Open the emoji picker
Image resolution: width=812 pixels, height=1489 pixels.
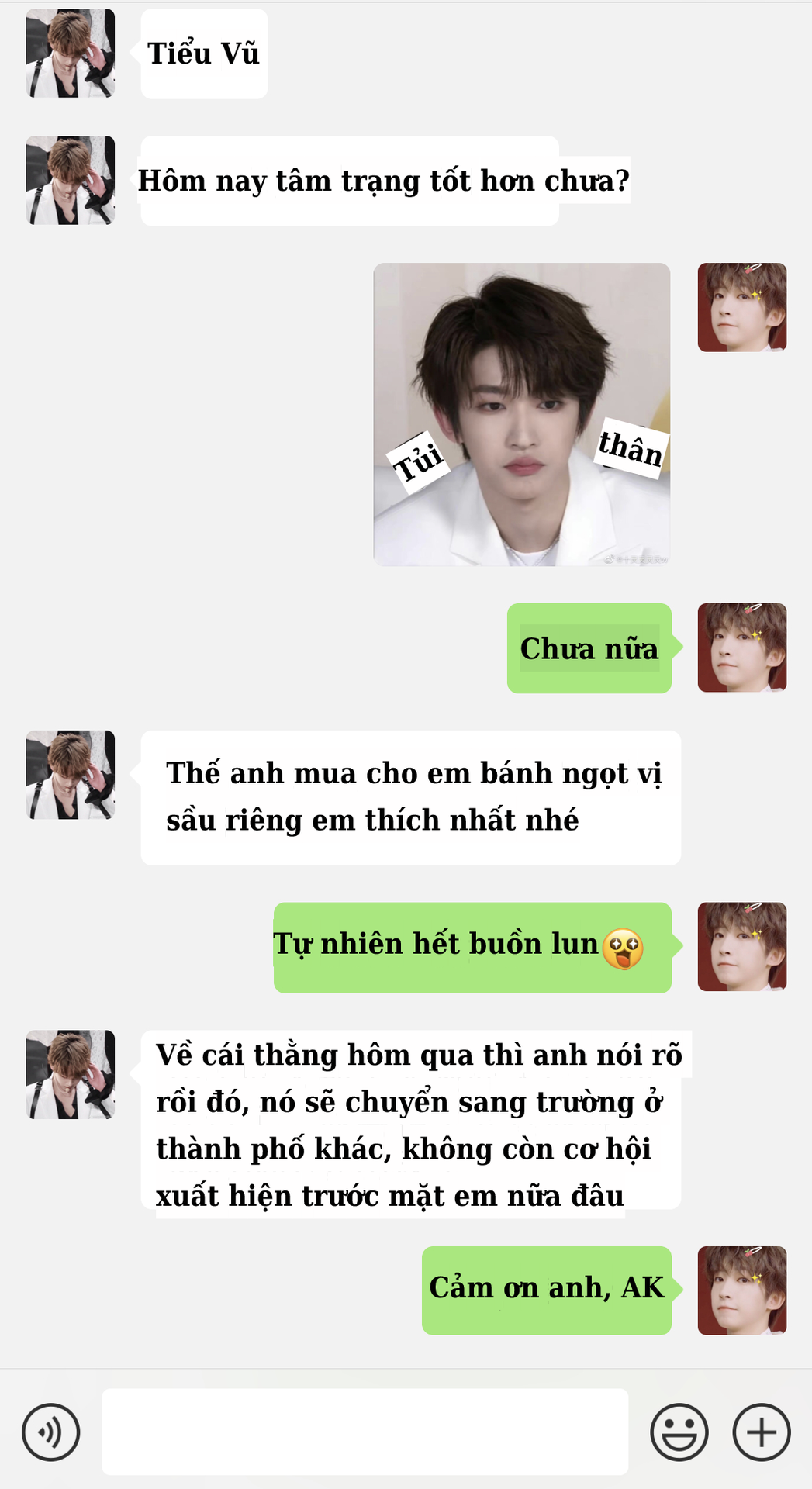click(679, 1432)
